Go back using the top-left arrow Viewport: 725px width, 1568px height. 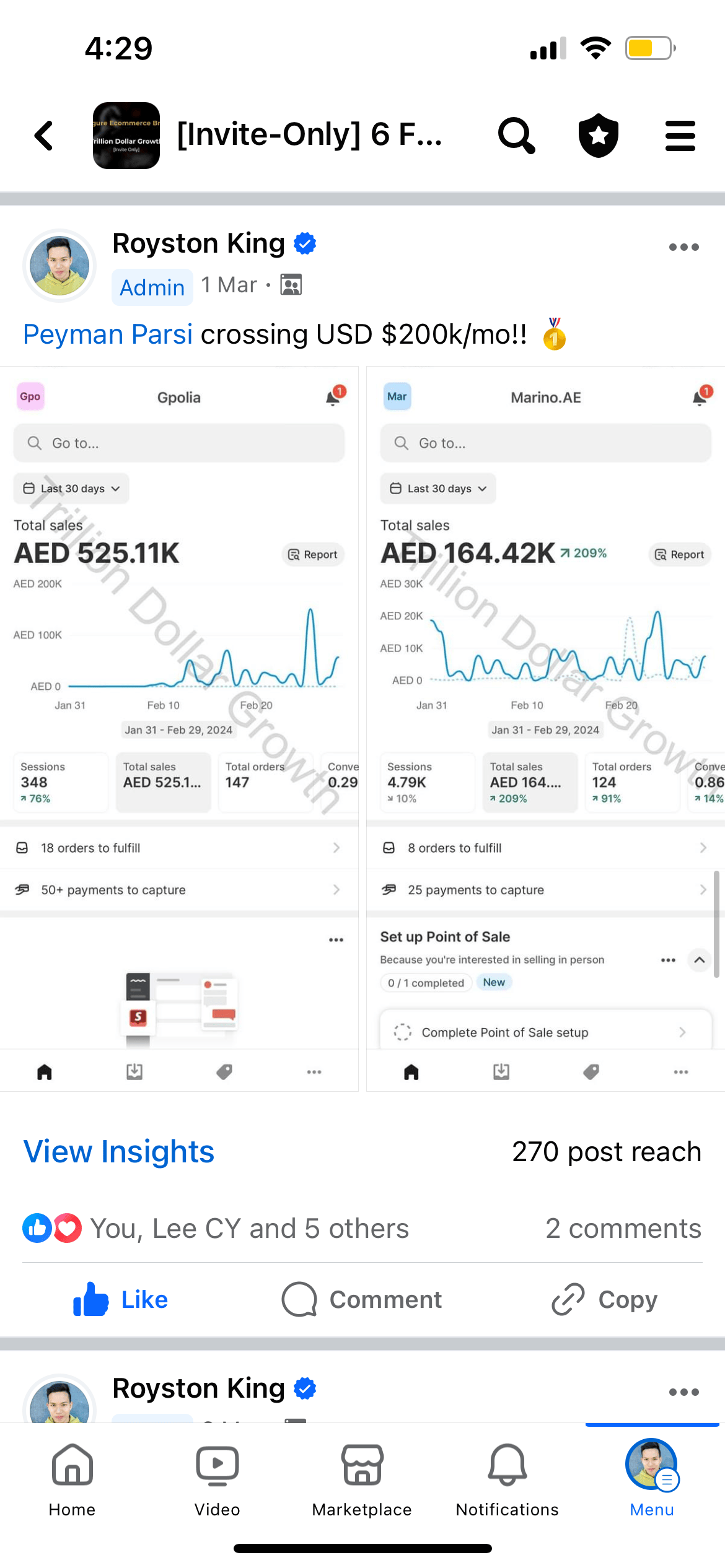[44, 136]
